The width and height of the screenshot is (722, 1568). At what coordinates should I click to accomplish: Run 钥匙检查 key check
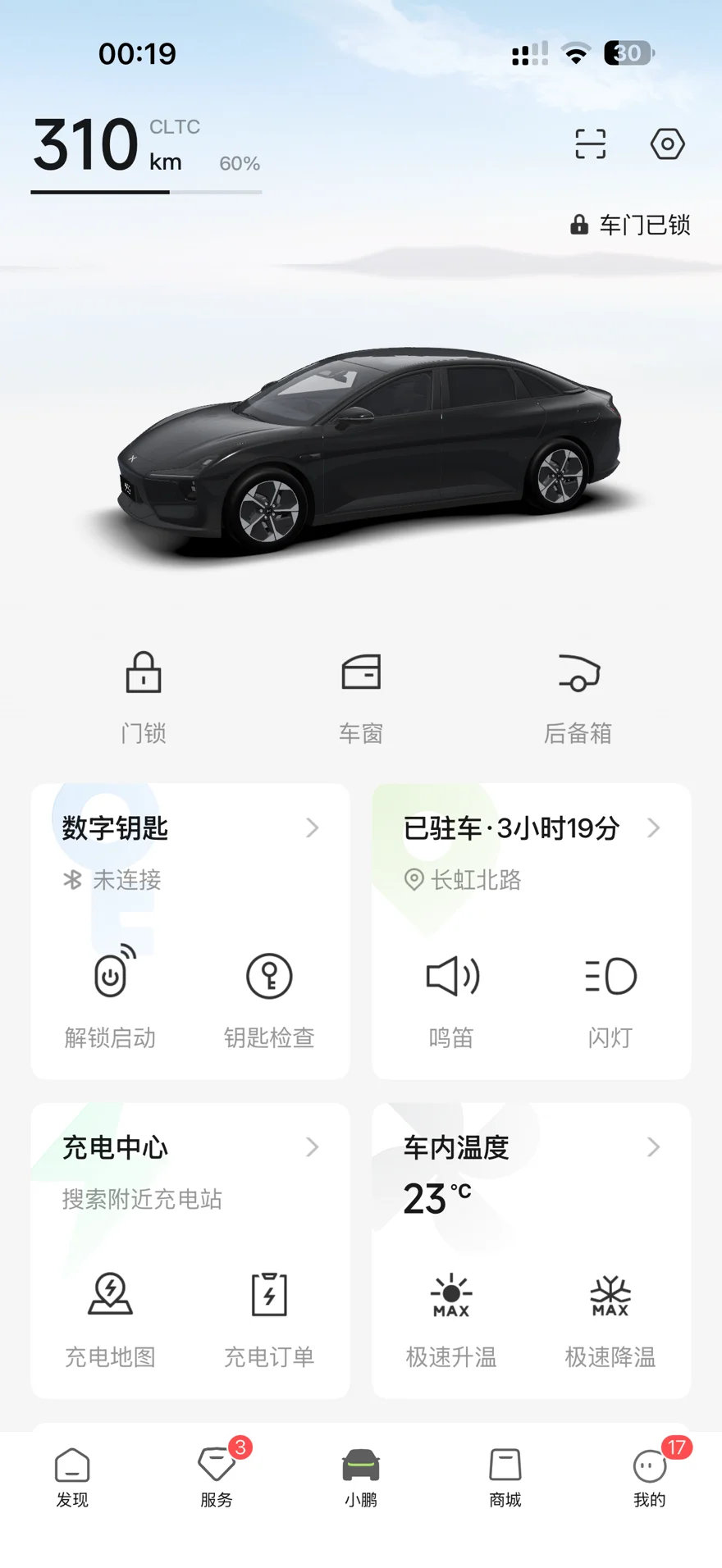[x=269, y=996]
